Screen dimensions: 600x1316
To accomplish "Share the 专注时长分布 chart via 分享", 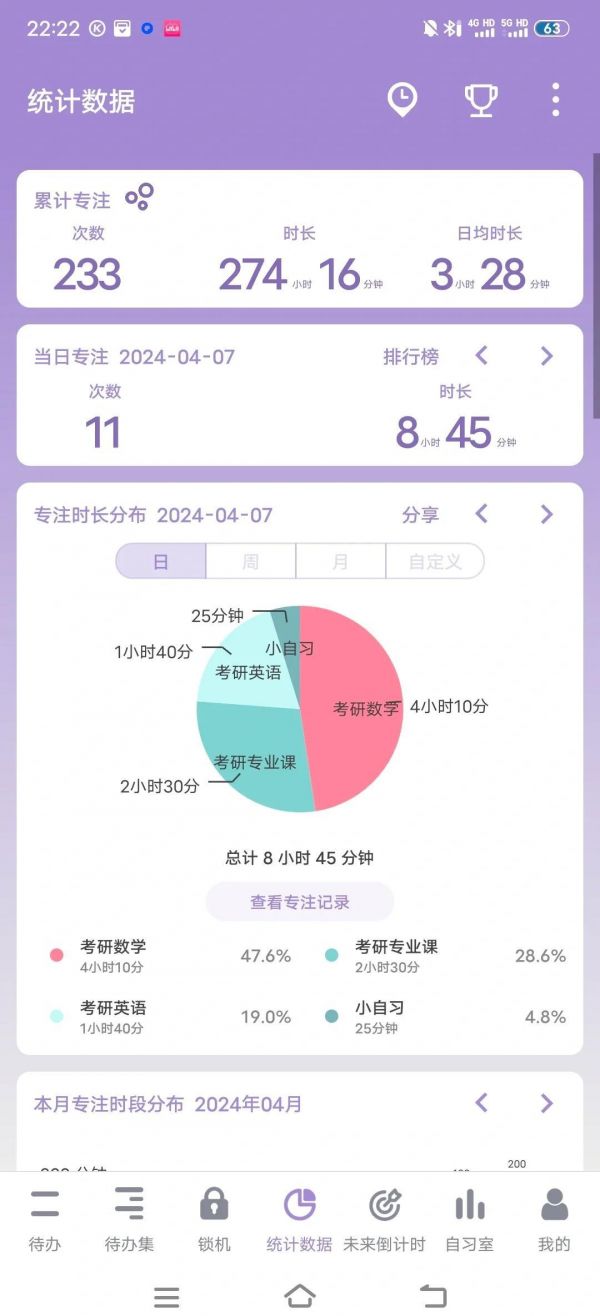I will [x=420, y=515].
